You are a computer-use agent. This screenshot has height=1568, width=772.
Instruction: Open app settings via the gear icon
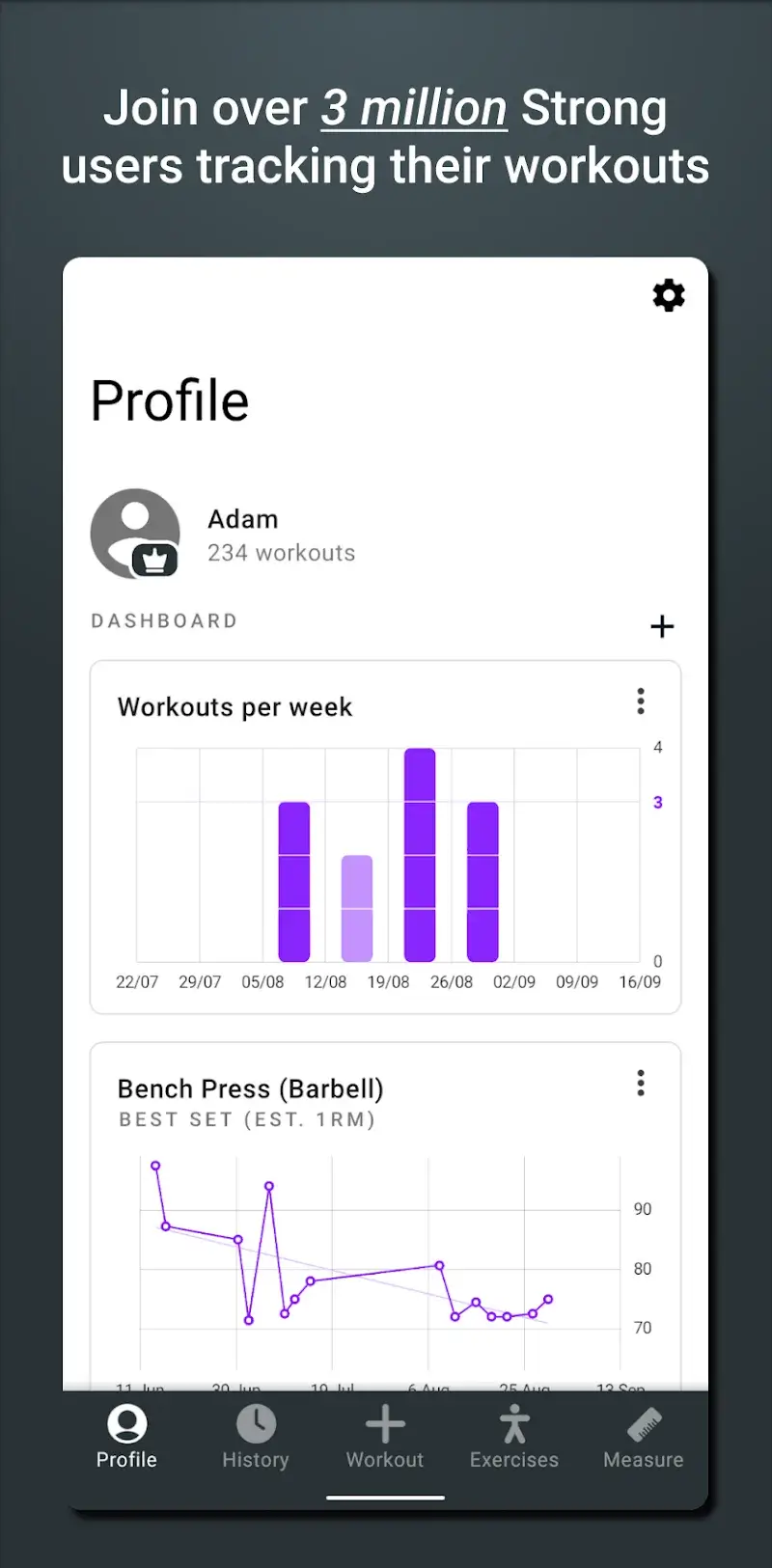(668, 296)
